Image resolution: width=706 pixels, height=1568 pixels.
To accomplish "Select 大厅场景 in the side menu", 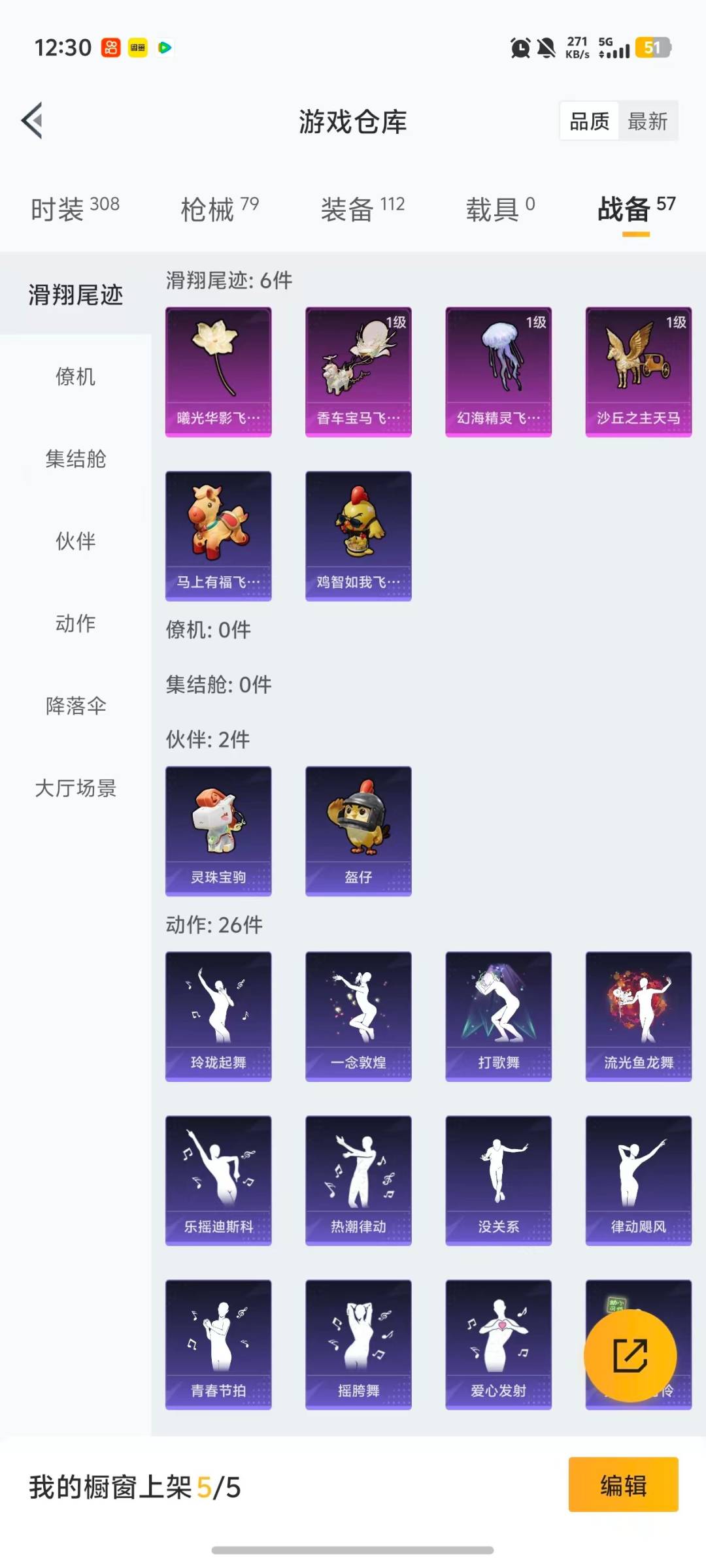I will pyautogui.click(x=75, y=788).
